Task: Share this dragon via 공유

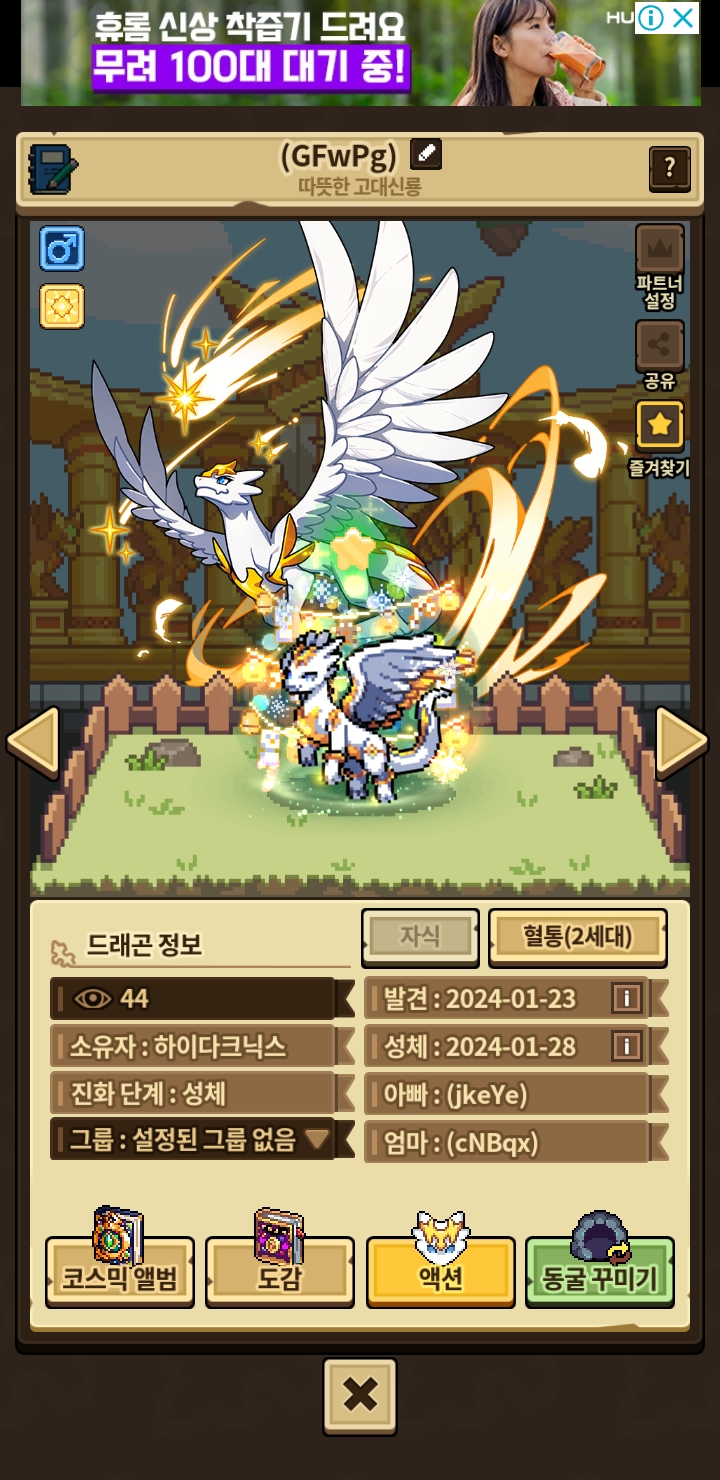Action: pyautogui.click(x=660, y=346)
